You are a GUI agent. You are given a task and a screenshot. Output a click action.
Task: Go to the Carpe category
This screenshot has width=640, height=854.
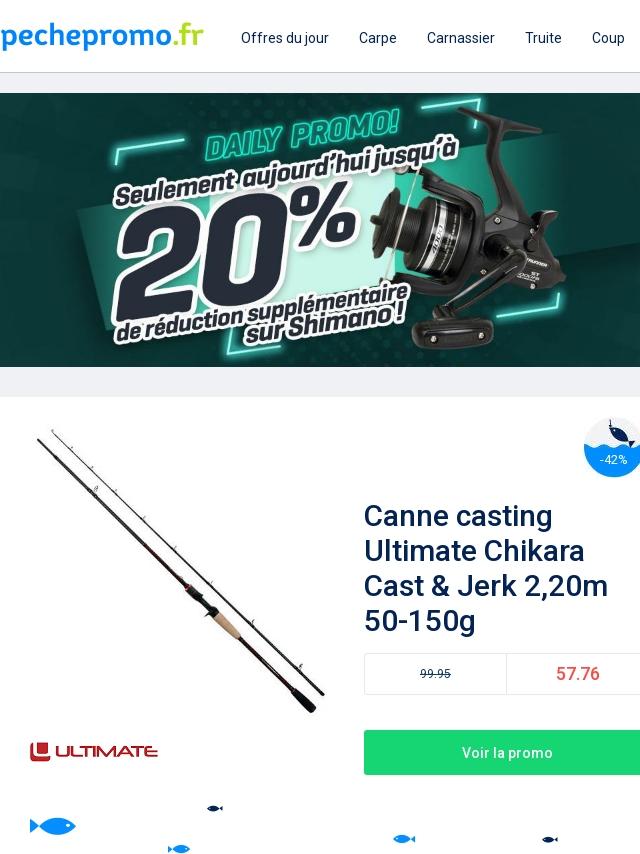377,38
